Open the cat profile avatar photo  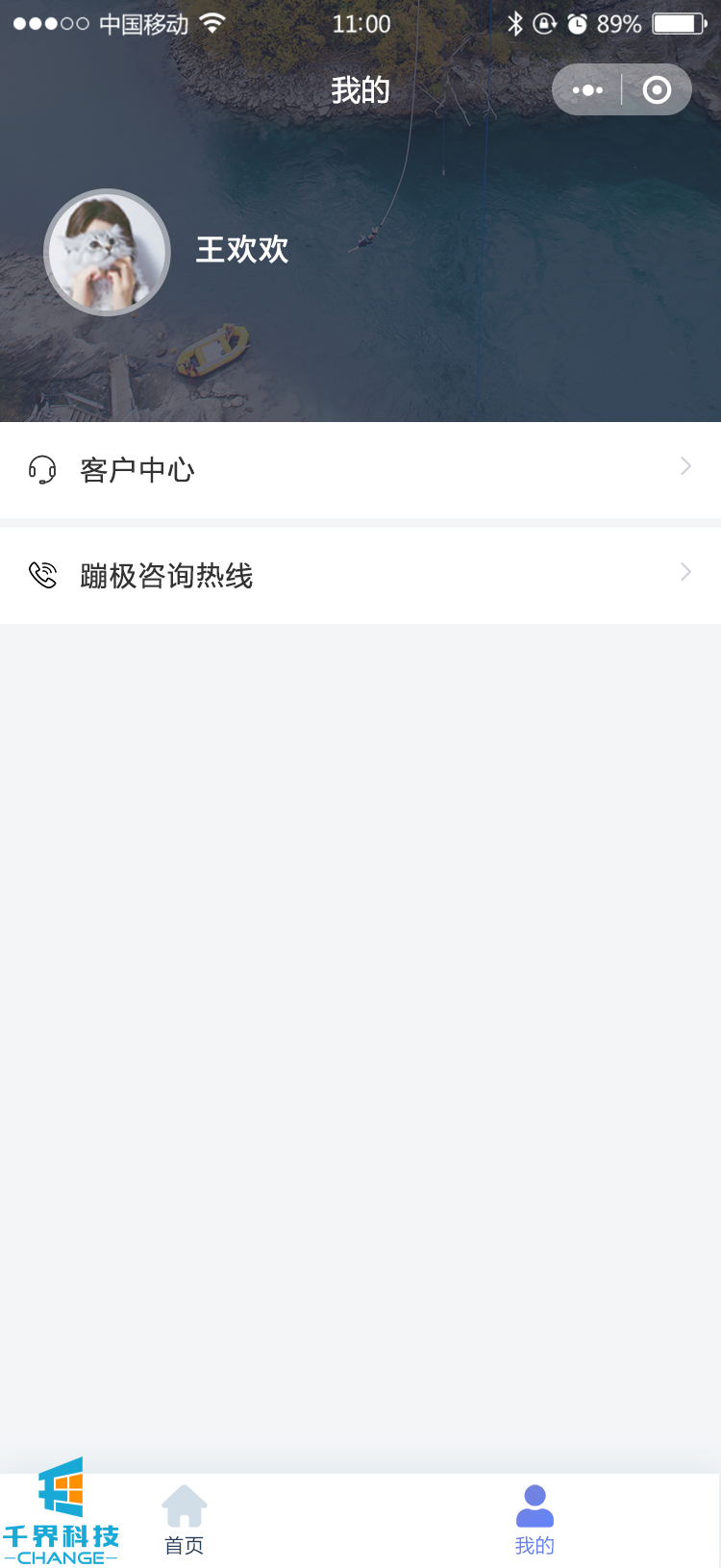pos(107,251)
